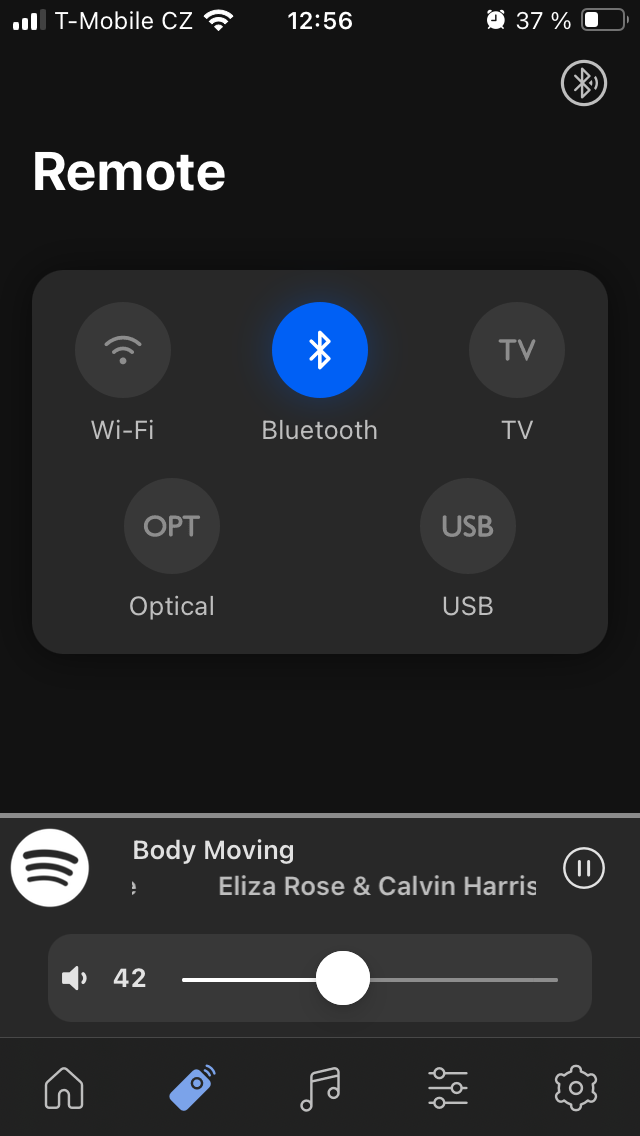Pause the song Body Moving
This screenshot has width=640, height=1136.
[584, 868]
